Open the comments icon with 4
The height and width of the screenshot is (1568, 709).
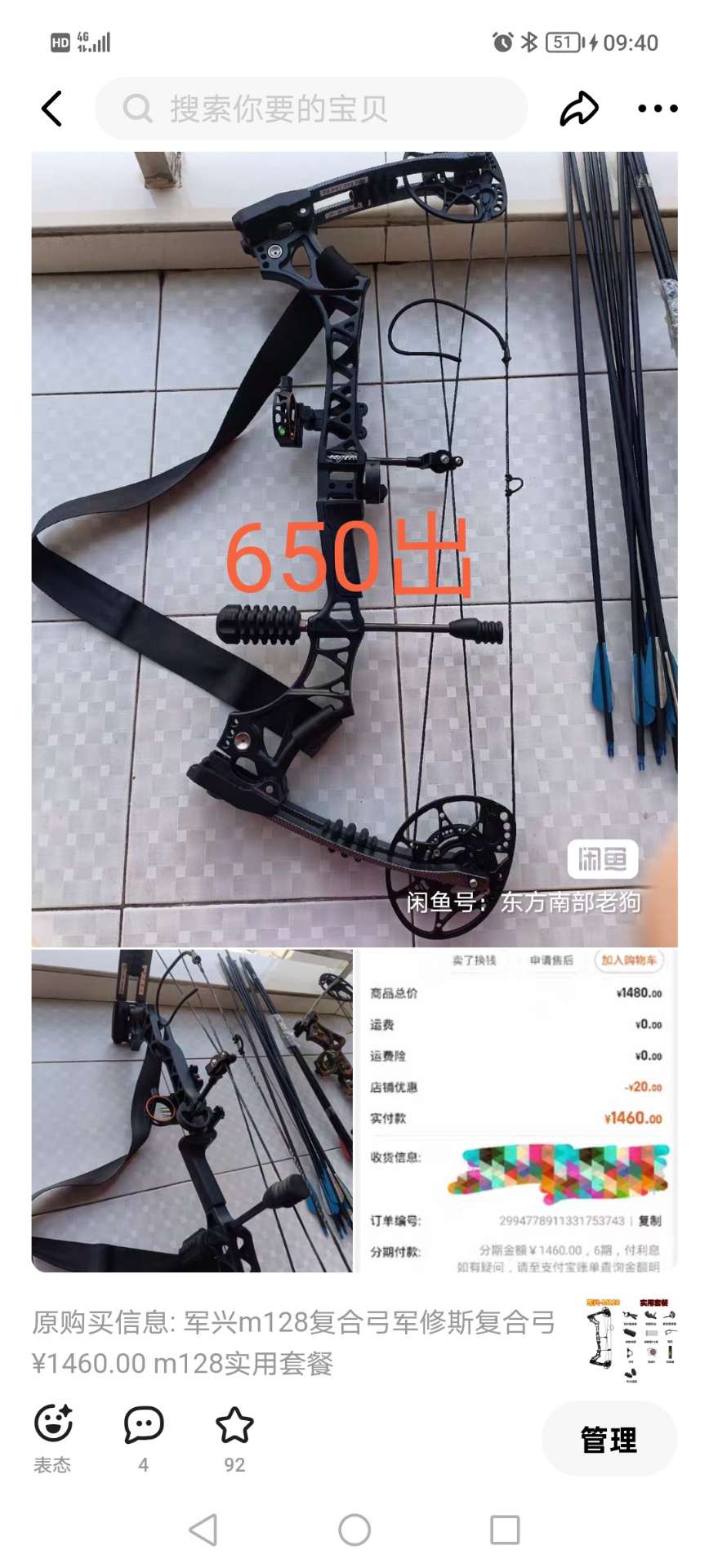pos(144,1425)
